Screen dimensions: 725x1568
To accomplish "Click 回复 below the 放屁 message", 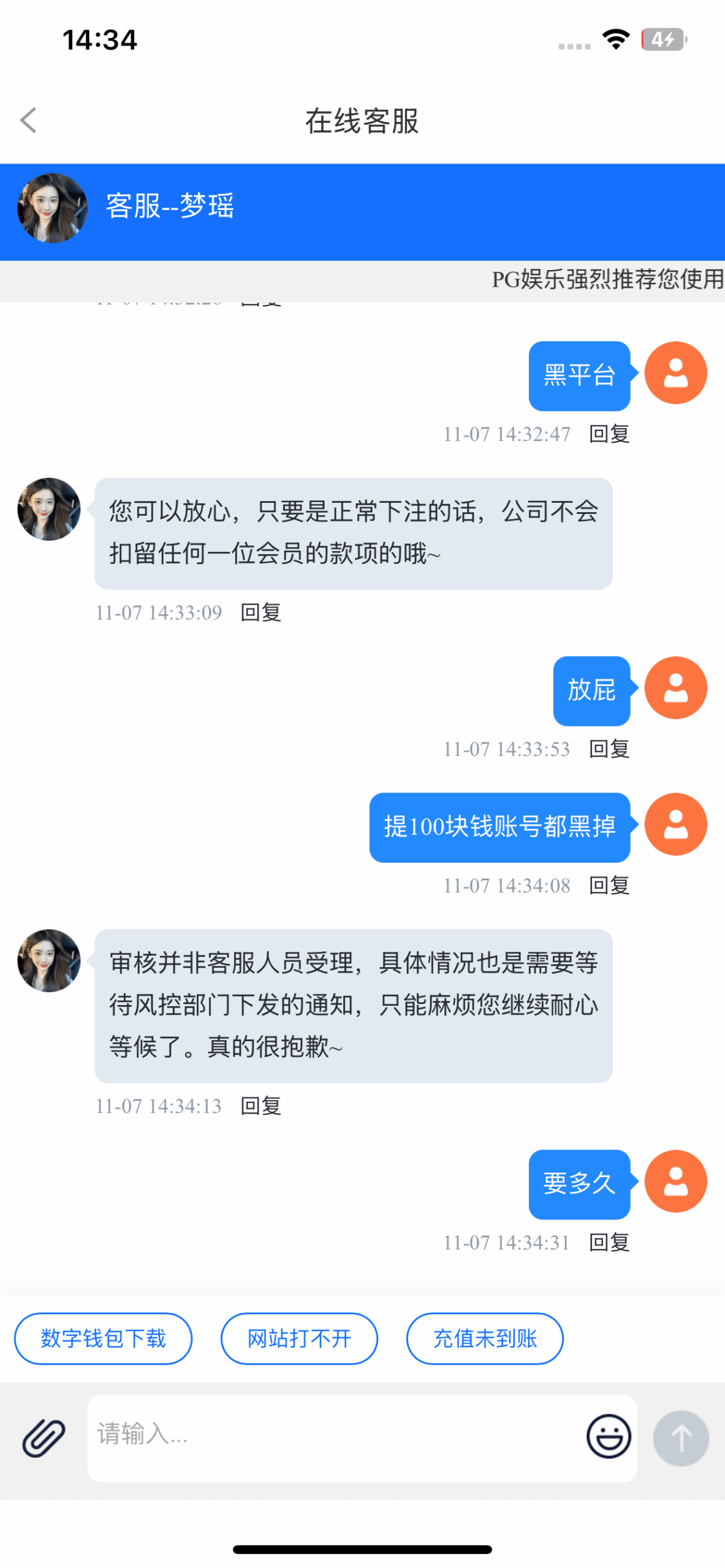I will (x=608, y=748).
